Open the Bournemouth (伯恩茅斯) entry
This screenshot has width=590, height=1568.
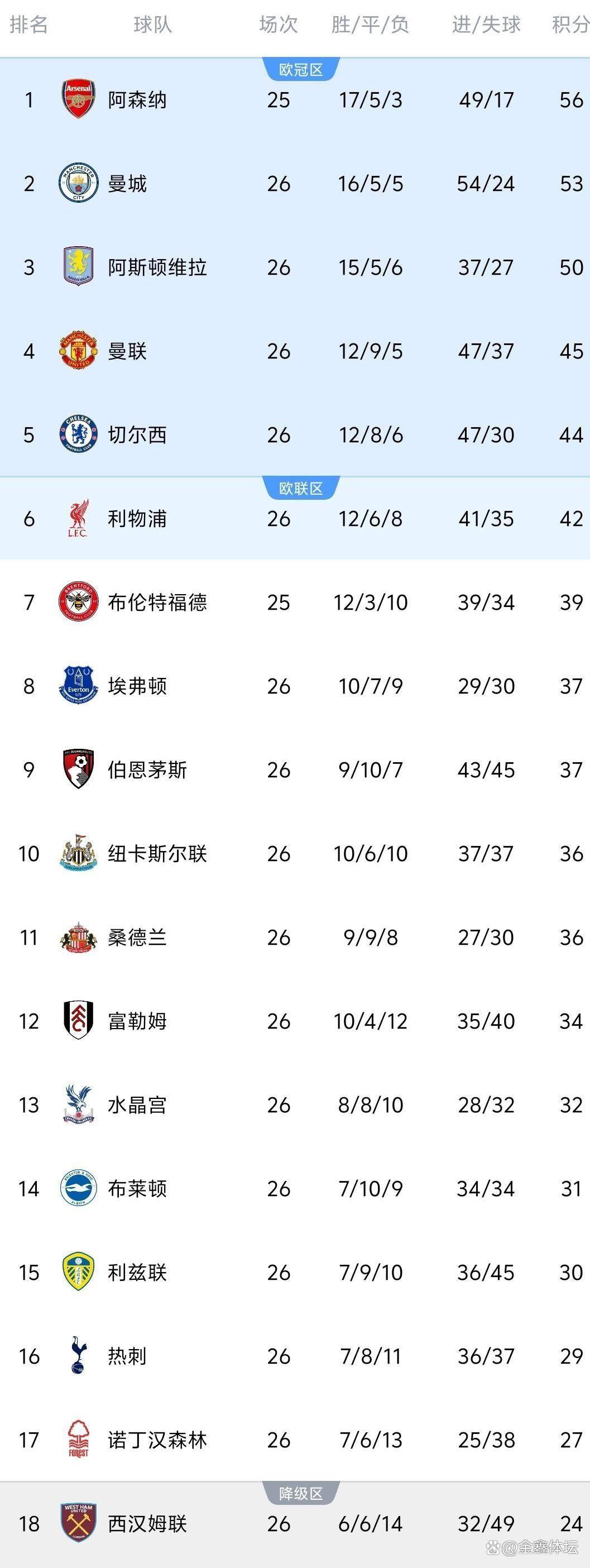(147, 770)
